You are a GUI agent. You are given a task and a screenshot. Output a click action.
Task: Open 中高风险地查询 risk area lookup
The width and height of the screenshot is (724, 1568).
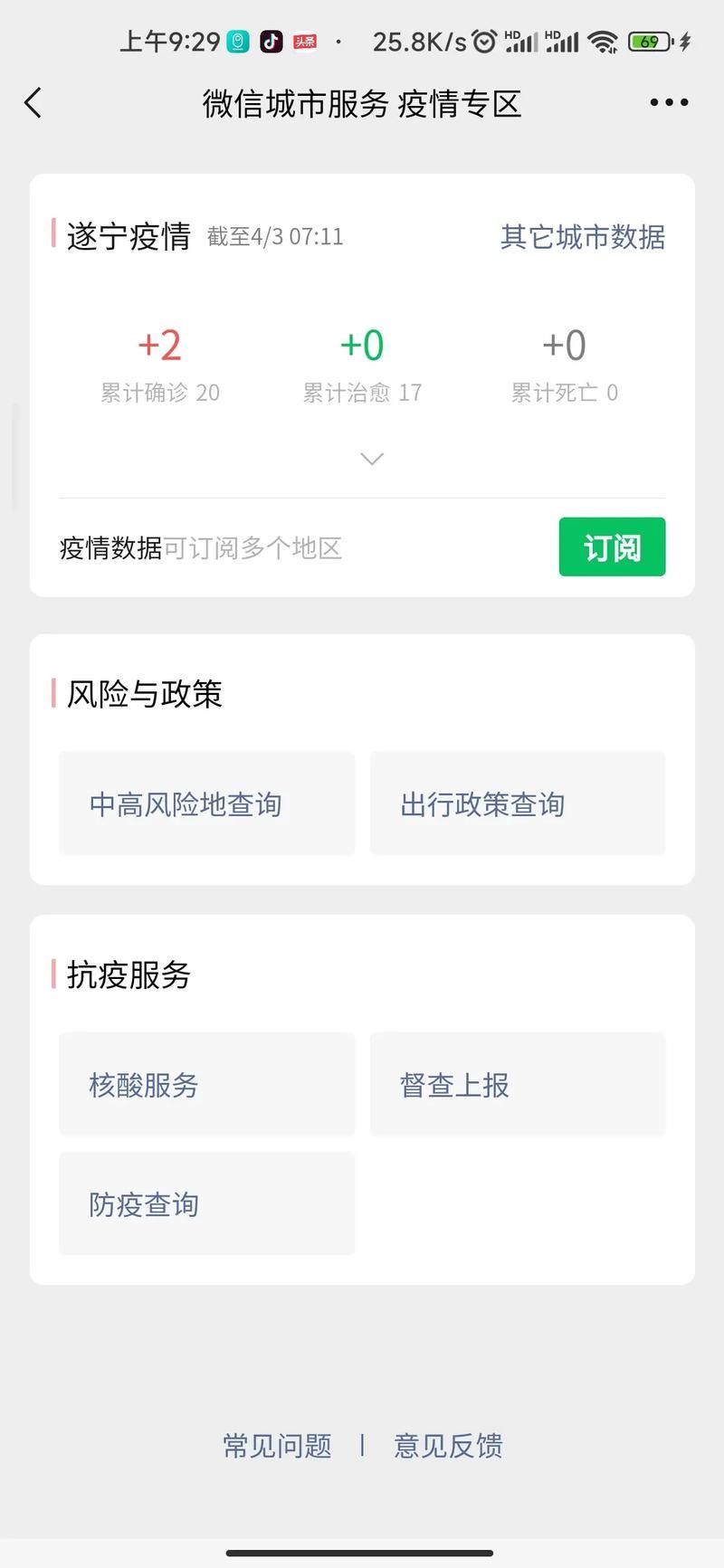coord(206,803)
